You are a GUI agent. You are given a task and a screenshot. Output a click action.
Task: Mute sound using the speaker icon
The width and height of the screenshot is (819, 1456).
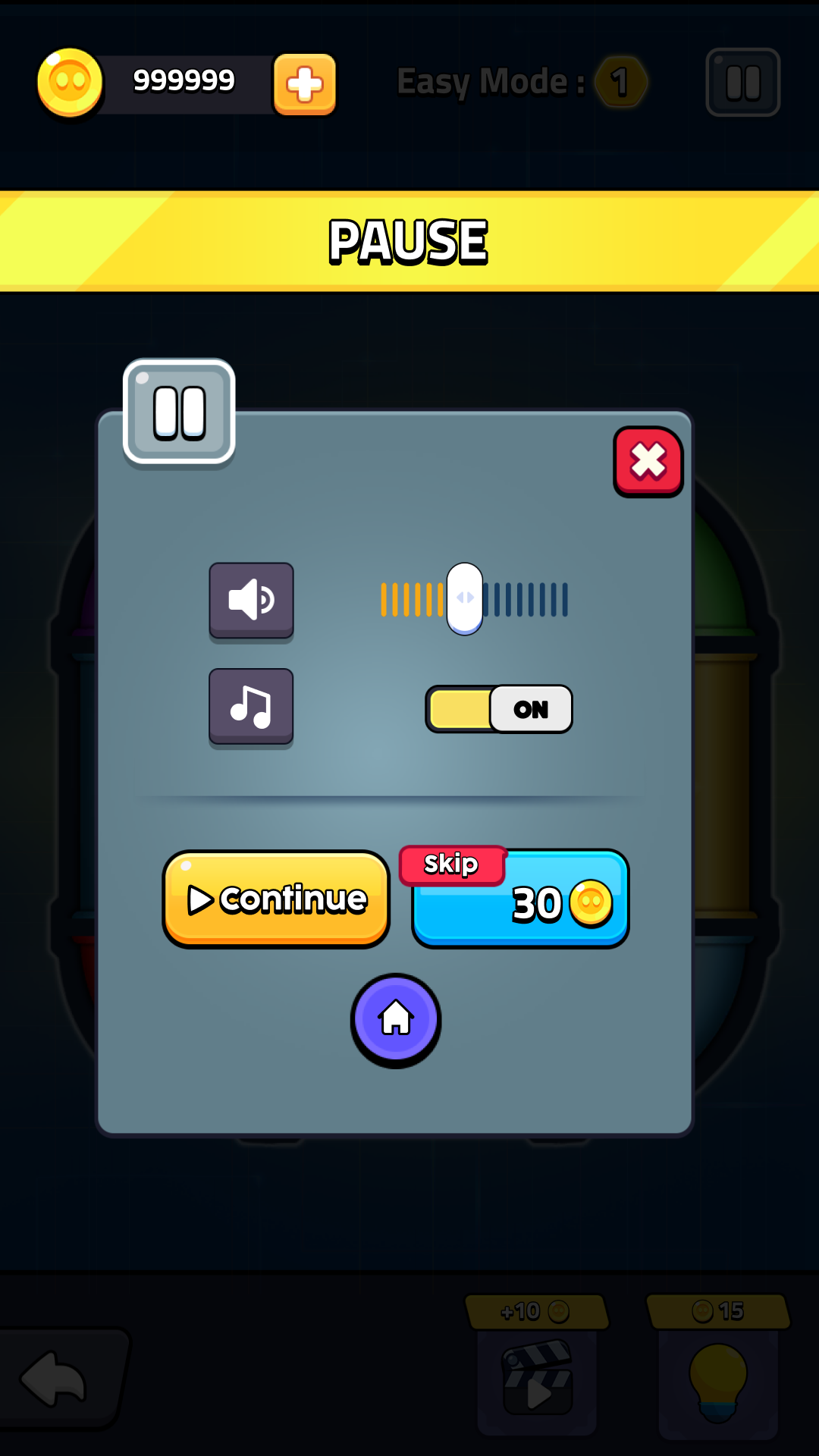click(x=252, y=601)
